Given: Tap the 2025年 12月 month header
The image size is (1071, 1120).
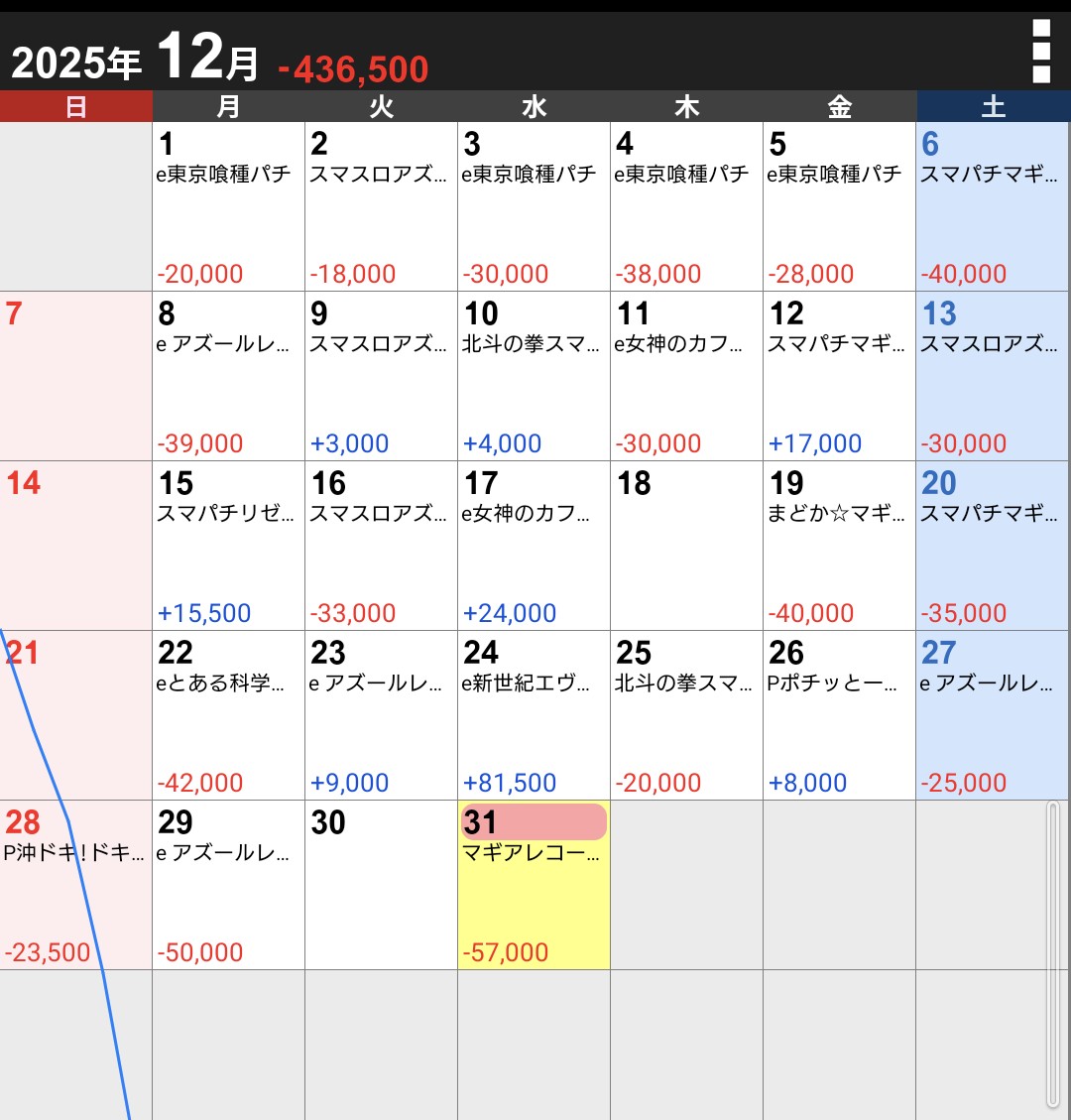Looking at the screenshot, I should point(134,60).
